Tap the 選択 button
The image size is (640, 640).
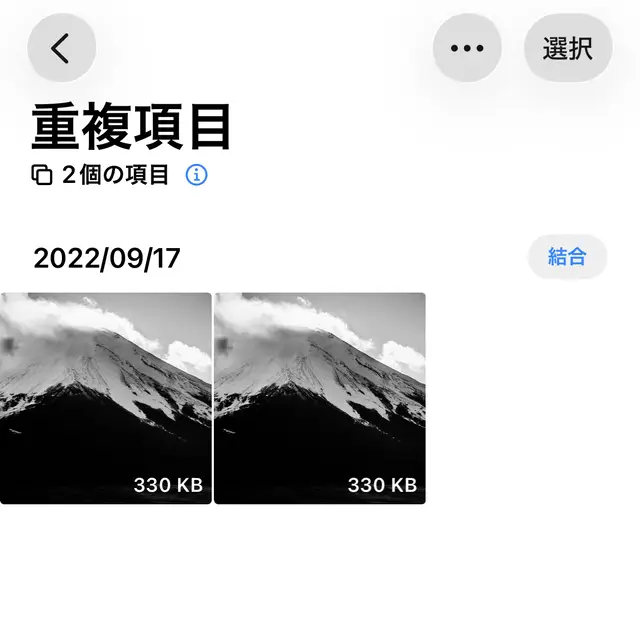pyautogui.click(x=568, y=48)
